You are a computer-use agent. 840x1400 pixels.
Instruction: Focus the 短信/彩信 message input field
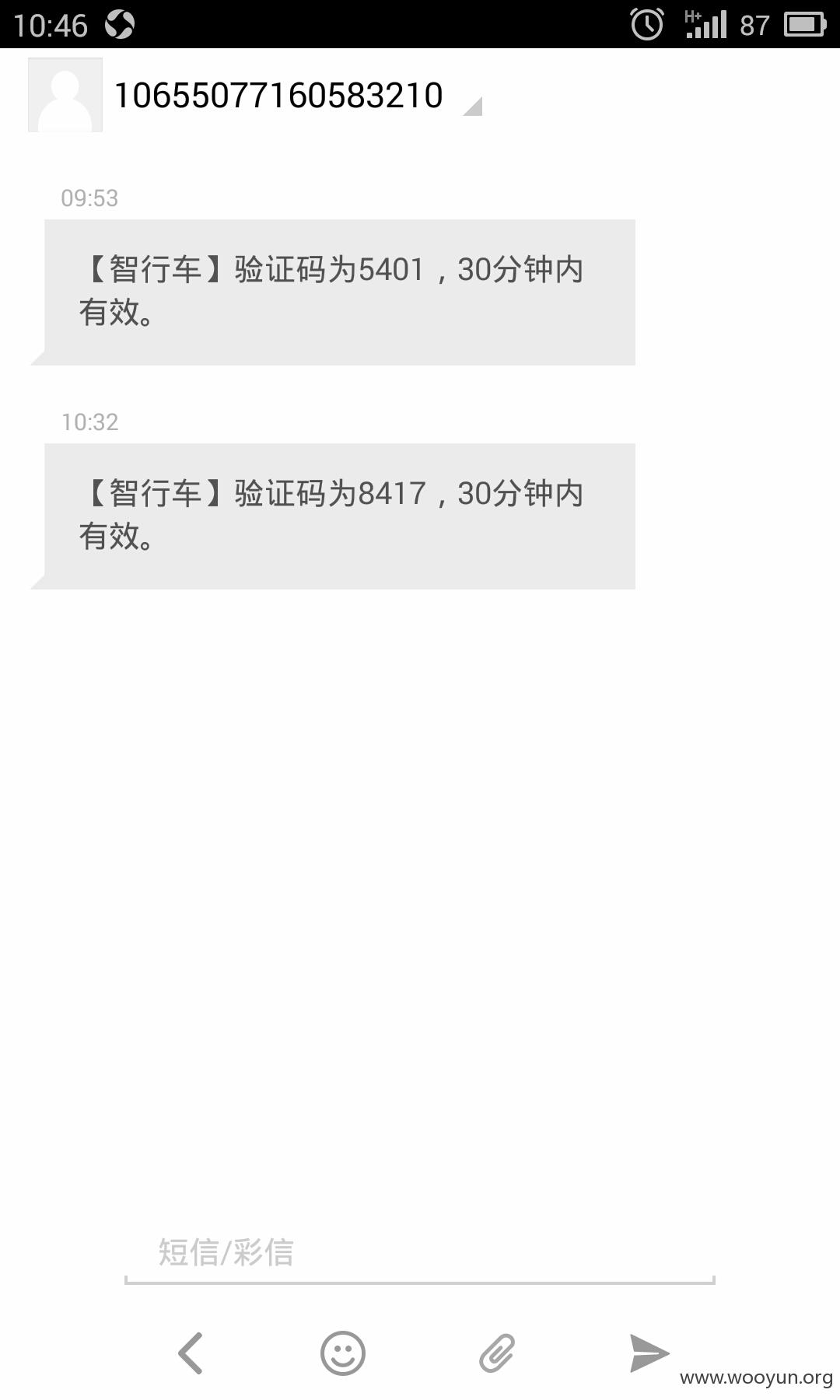coord(420,1254)
